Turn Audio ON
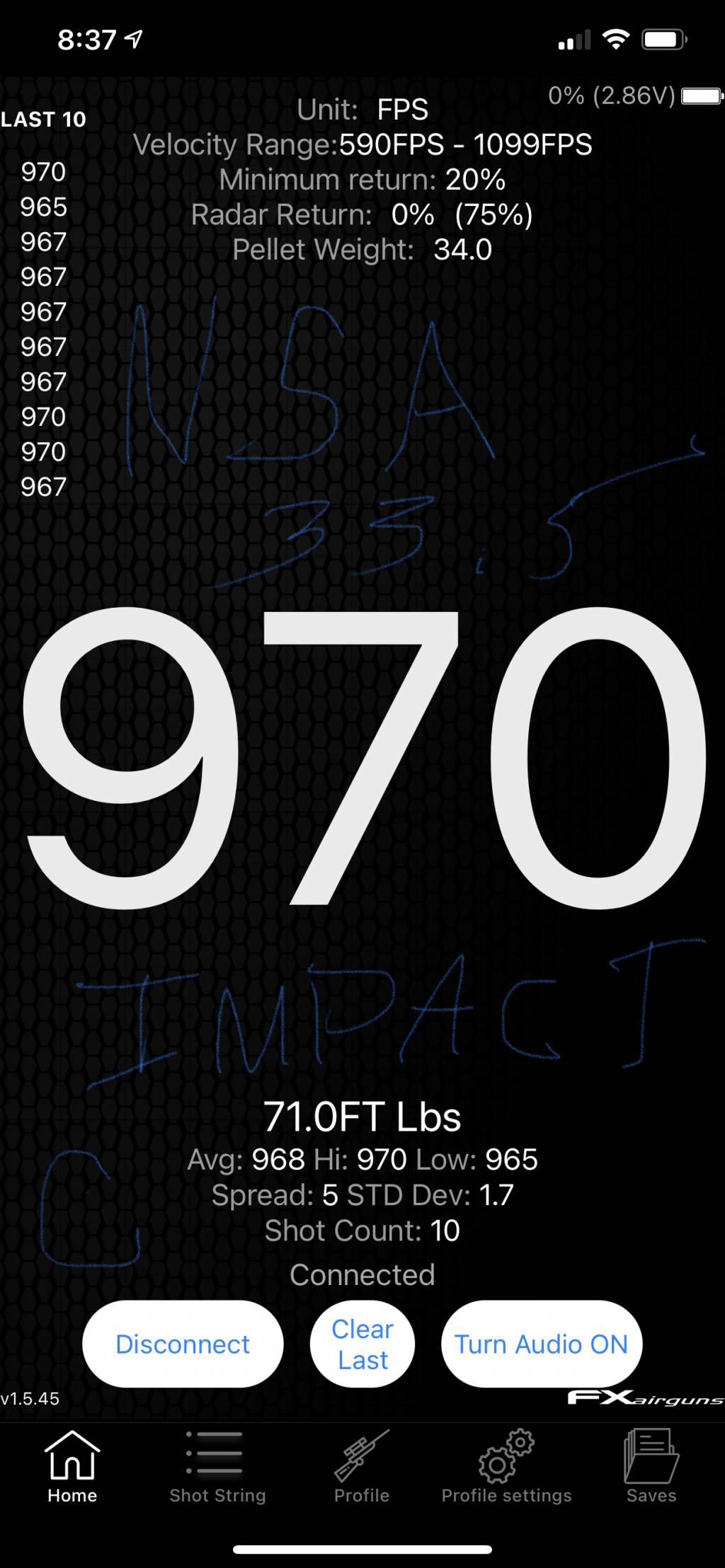 [x=542, y=1344]
